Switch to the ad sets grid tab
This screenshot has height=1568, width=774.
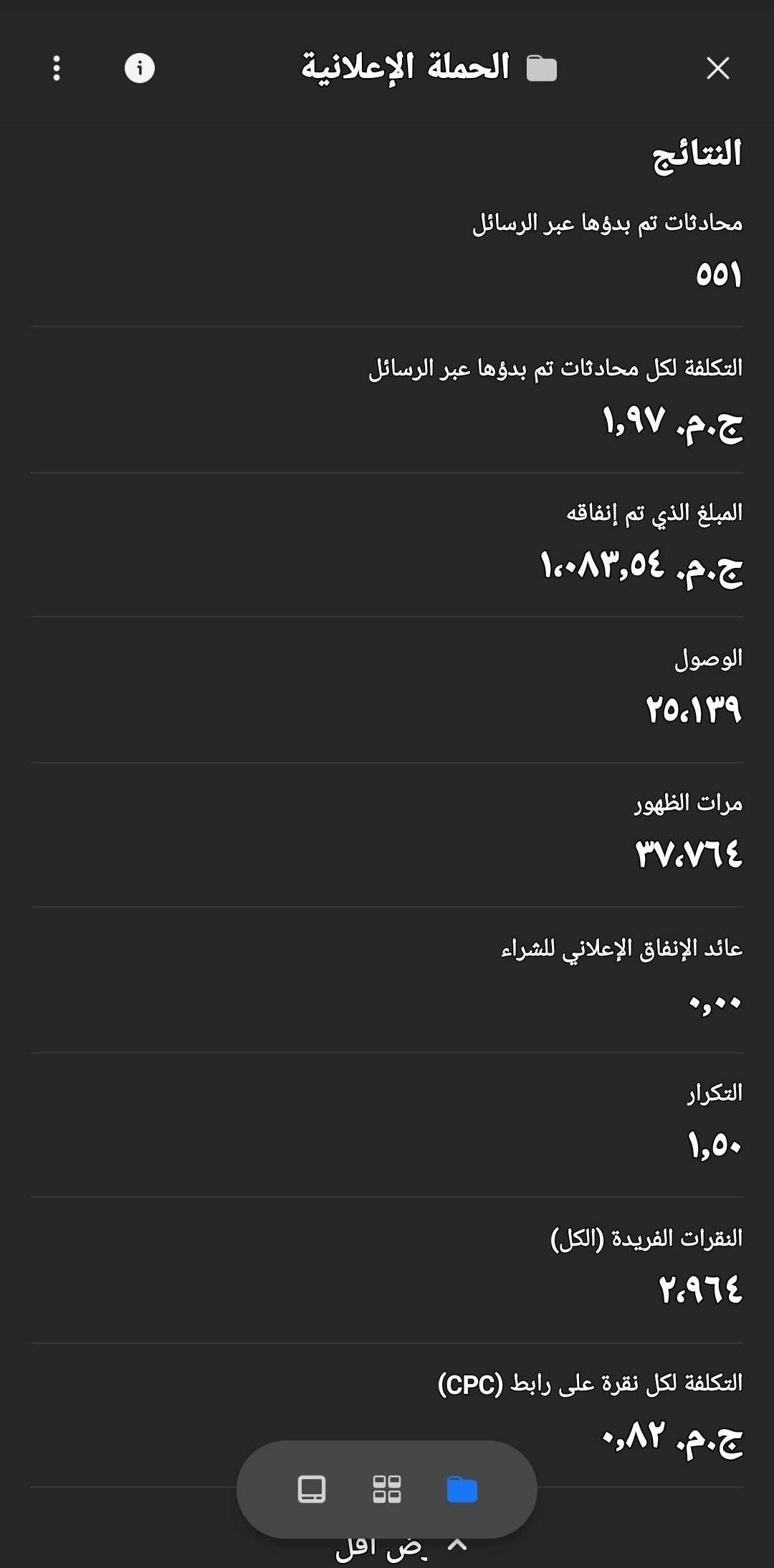[x=386, y=1489]
